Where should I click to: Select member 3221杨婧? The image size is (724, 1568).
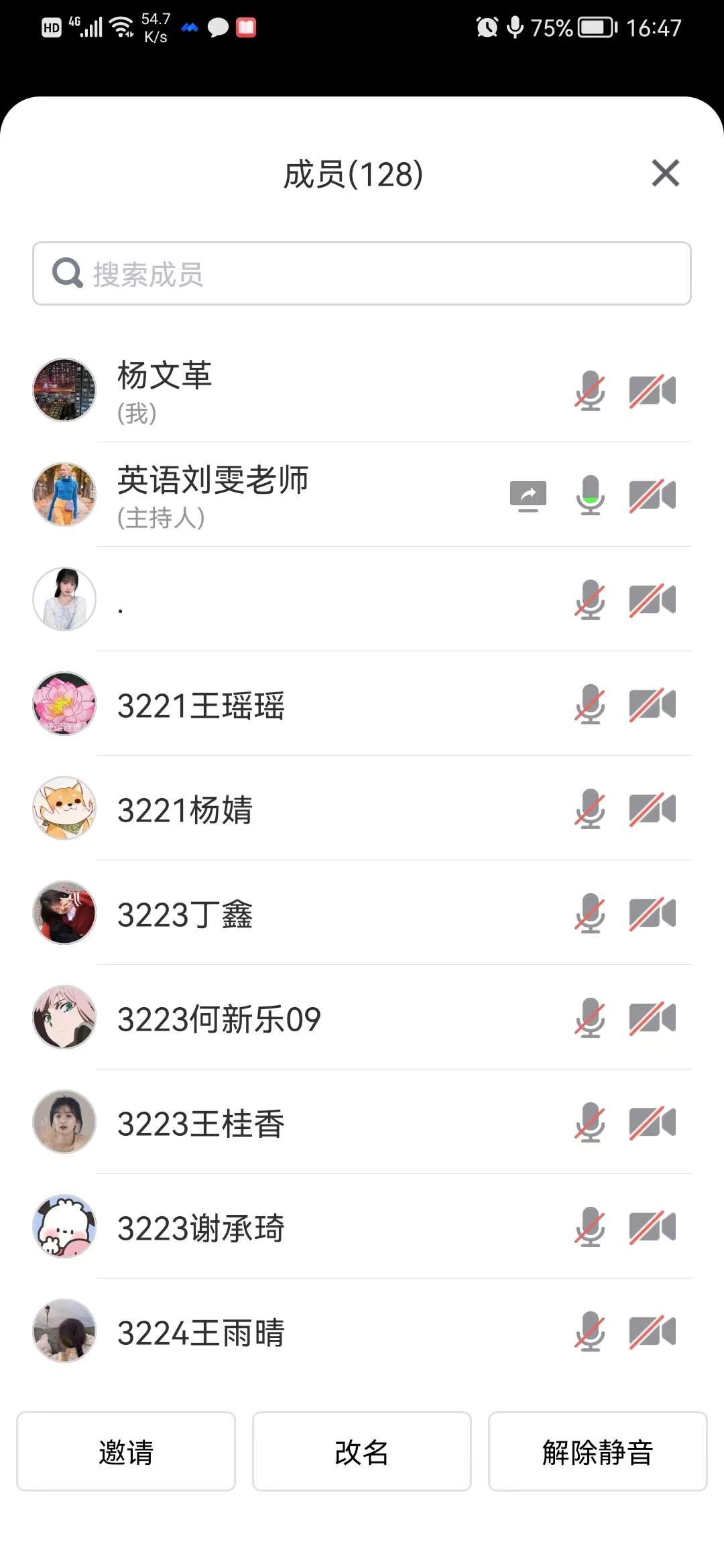[x=268, y=809]
